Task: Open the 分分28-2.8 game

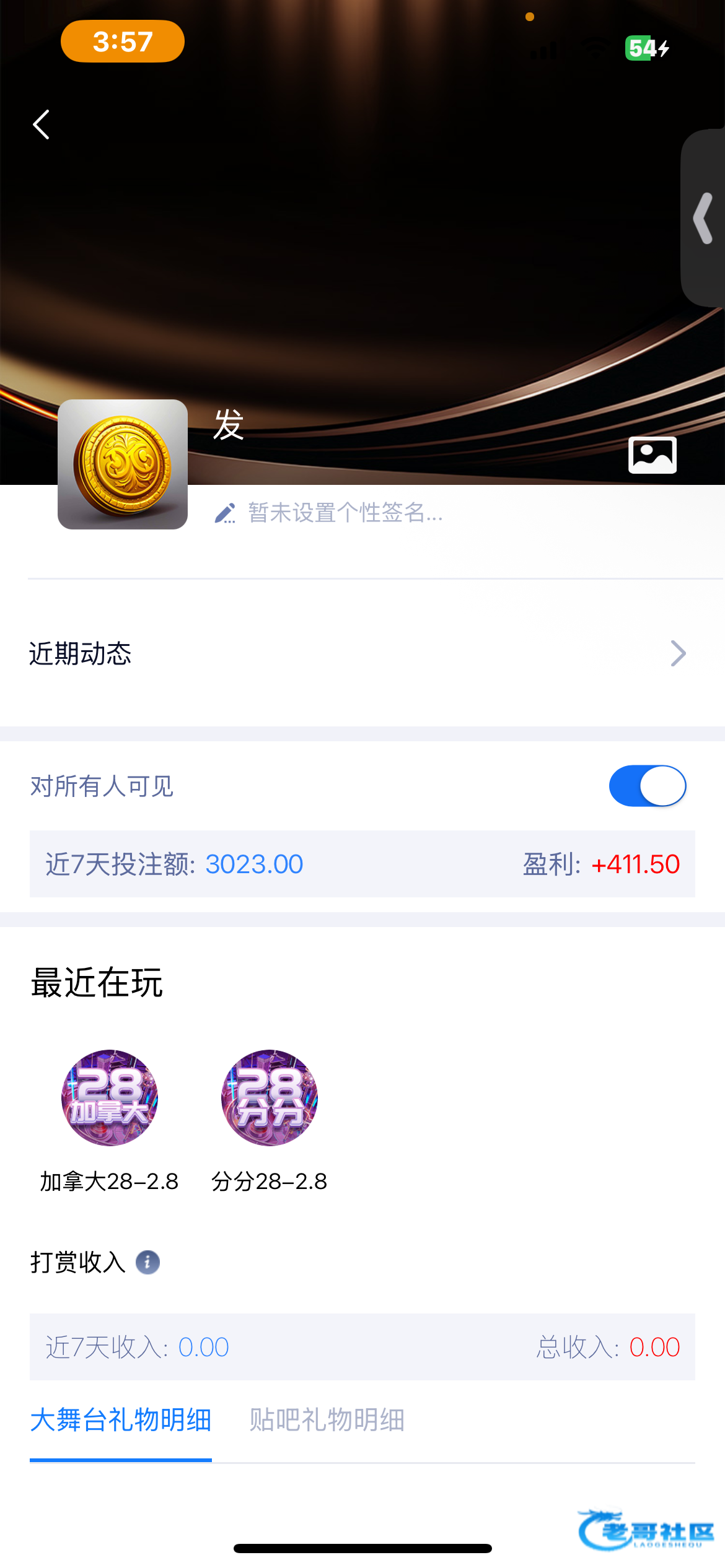Action: pyautogui.click(x=270, y=1098)
